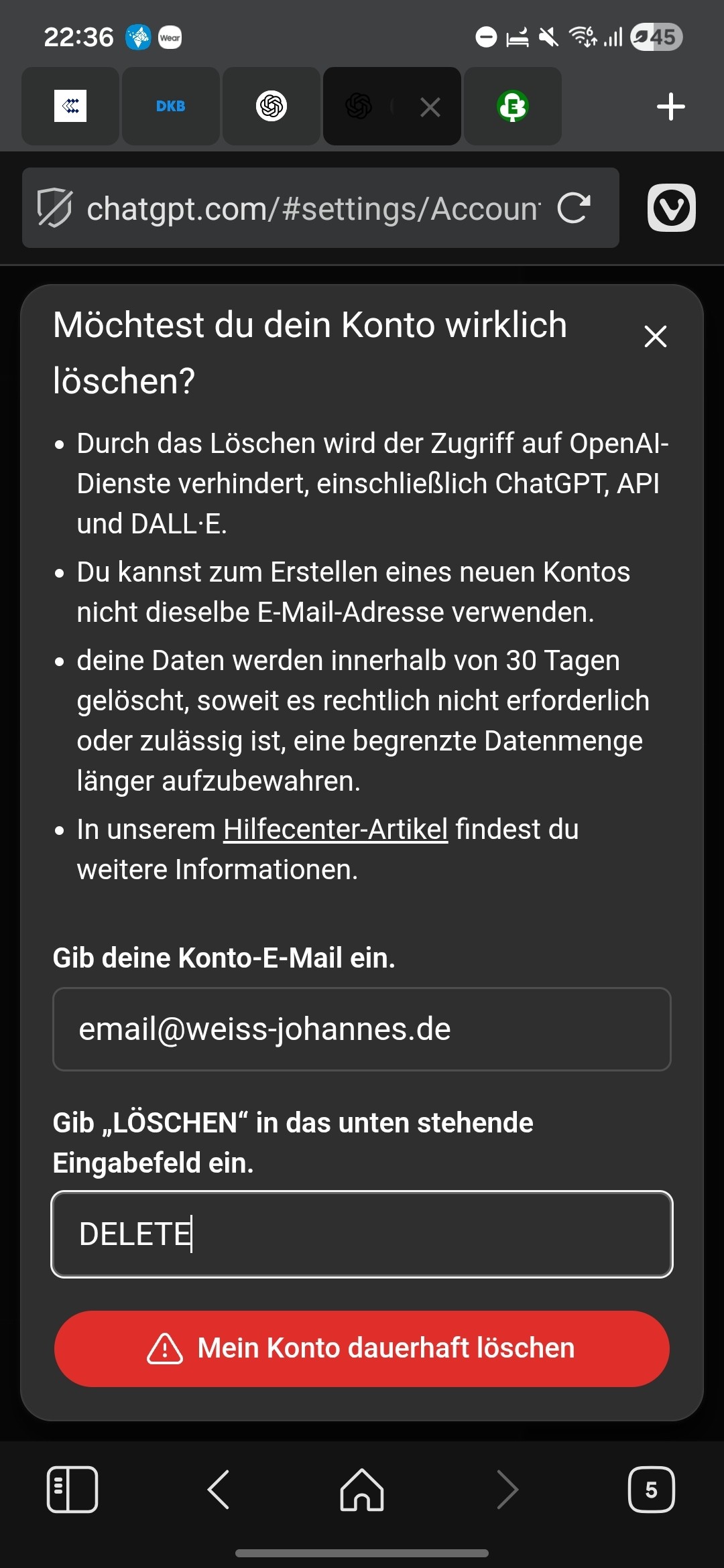This screenshot has height=1568, width=724.
Task: Switch to the first browser tab
Action: tap(70, 107)
